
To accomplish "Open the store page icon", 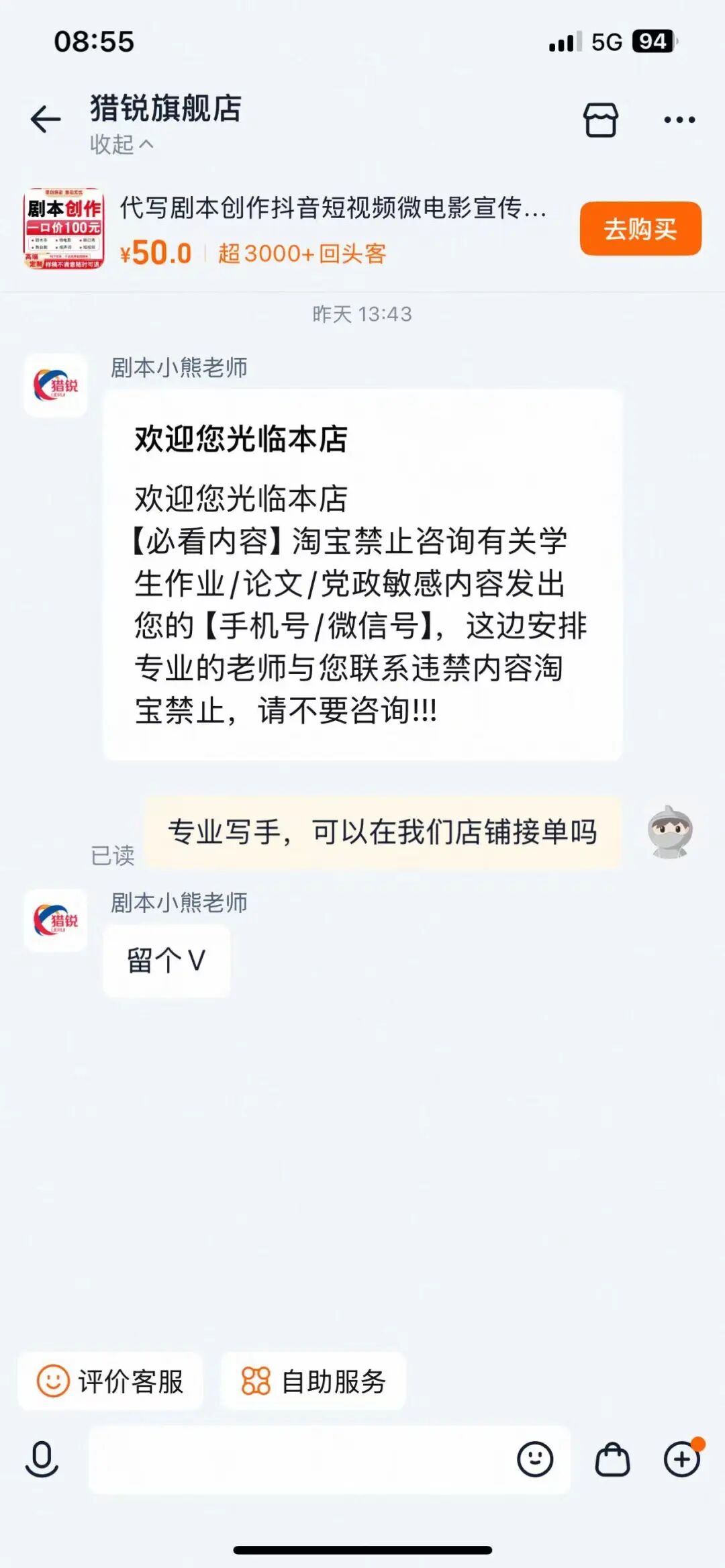I will tap(600, 120).
